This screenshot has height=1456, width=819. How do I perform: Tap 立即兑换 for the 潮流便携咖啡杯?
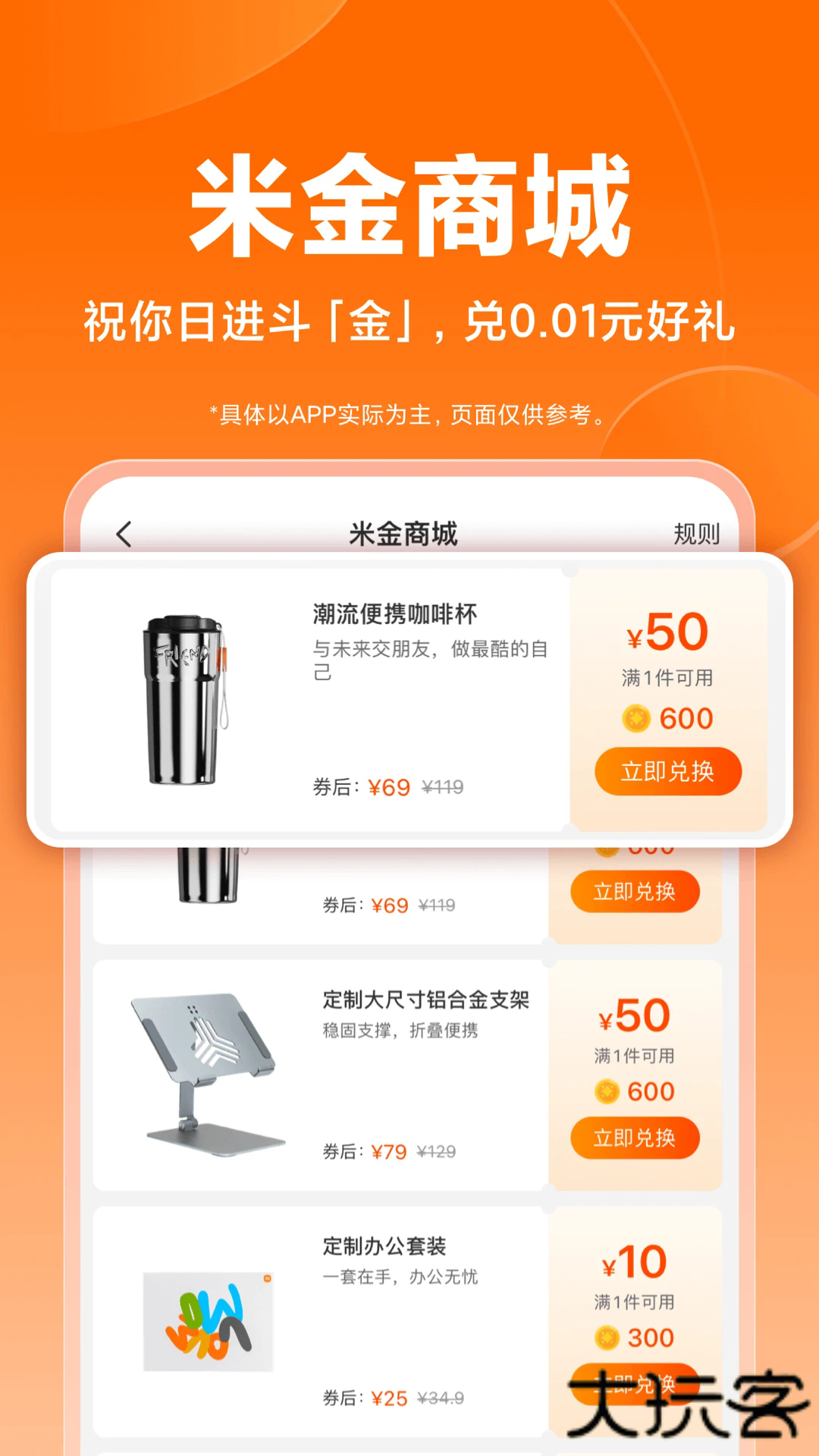pos(666,770)
